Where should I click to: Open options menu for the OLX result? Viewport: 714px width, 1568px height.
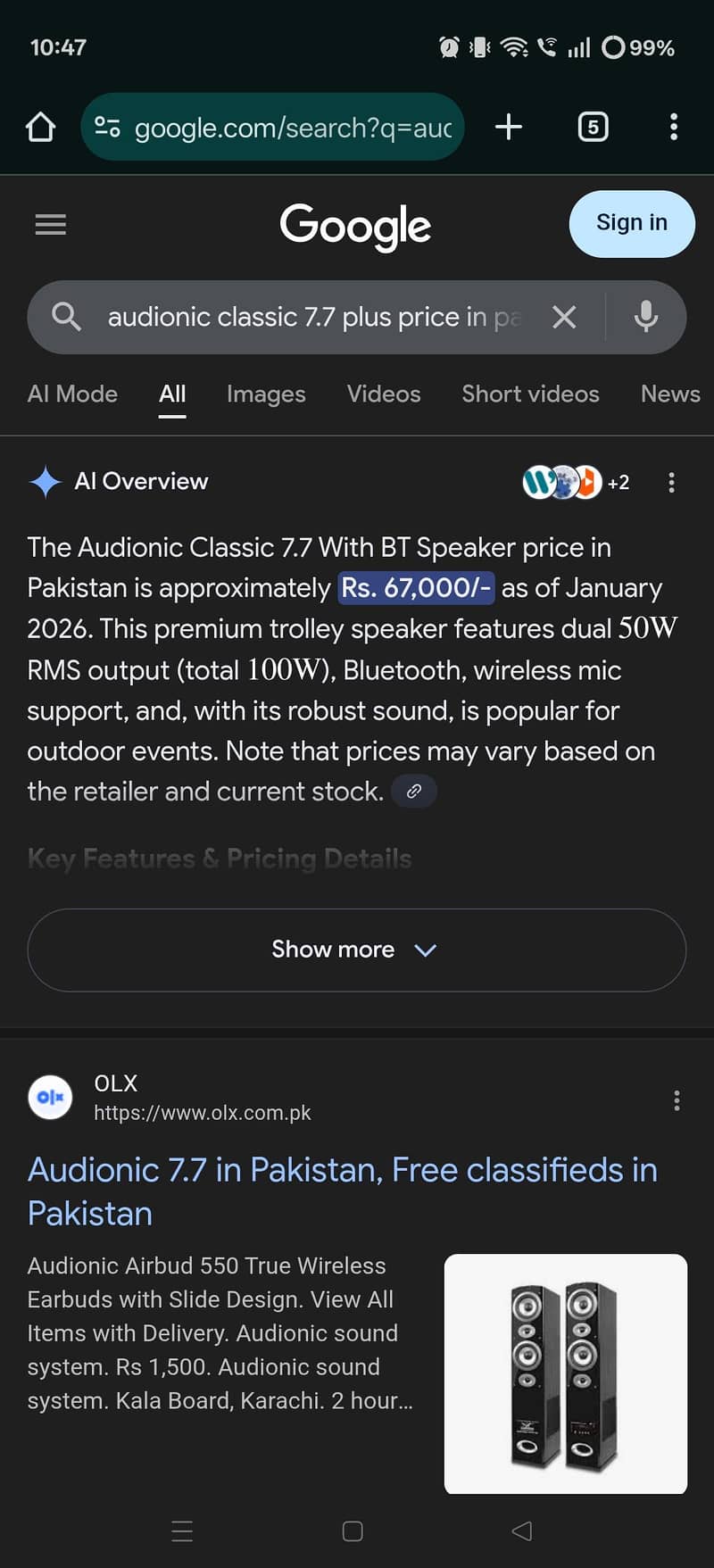(x=677, y=1101)
